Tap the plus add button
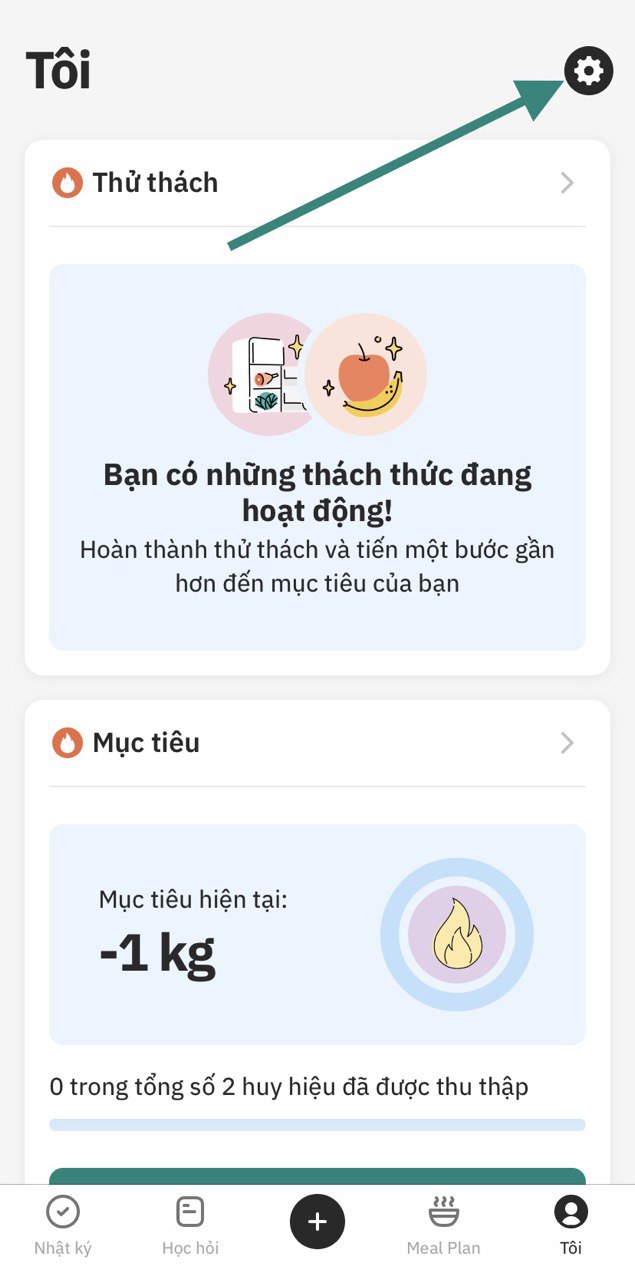Viewport: 635px width, 1280px height. (317, 1221)
